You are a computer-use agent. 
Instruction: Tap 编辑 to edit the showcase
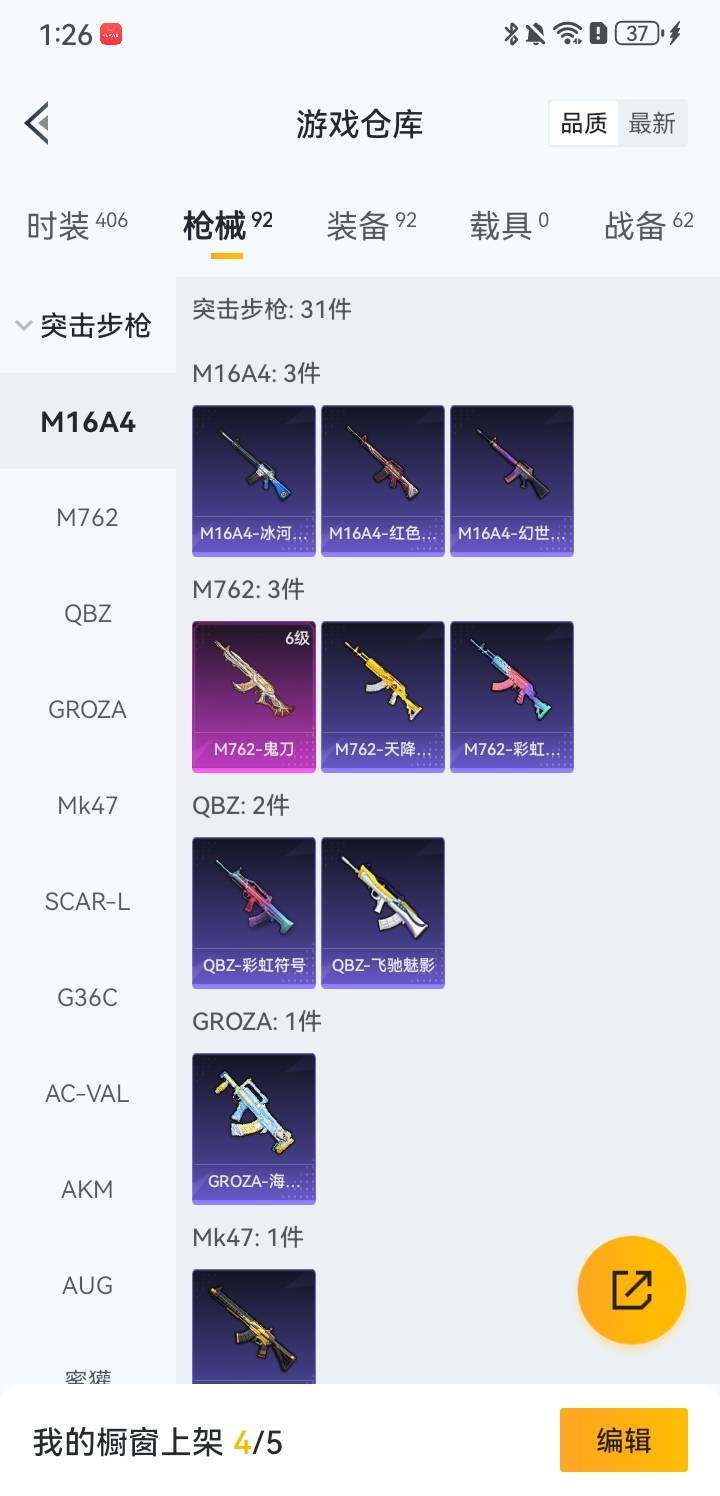click(624, 1440)
